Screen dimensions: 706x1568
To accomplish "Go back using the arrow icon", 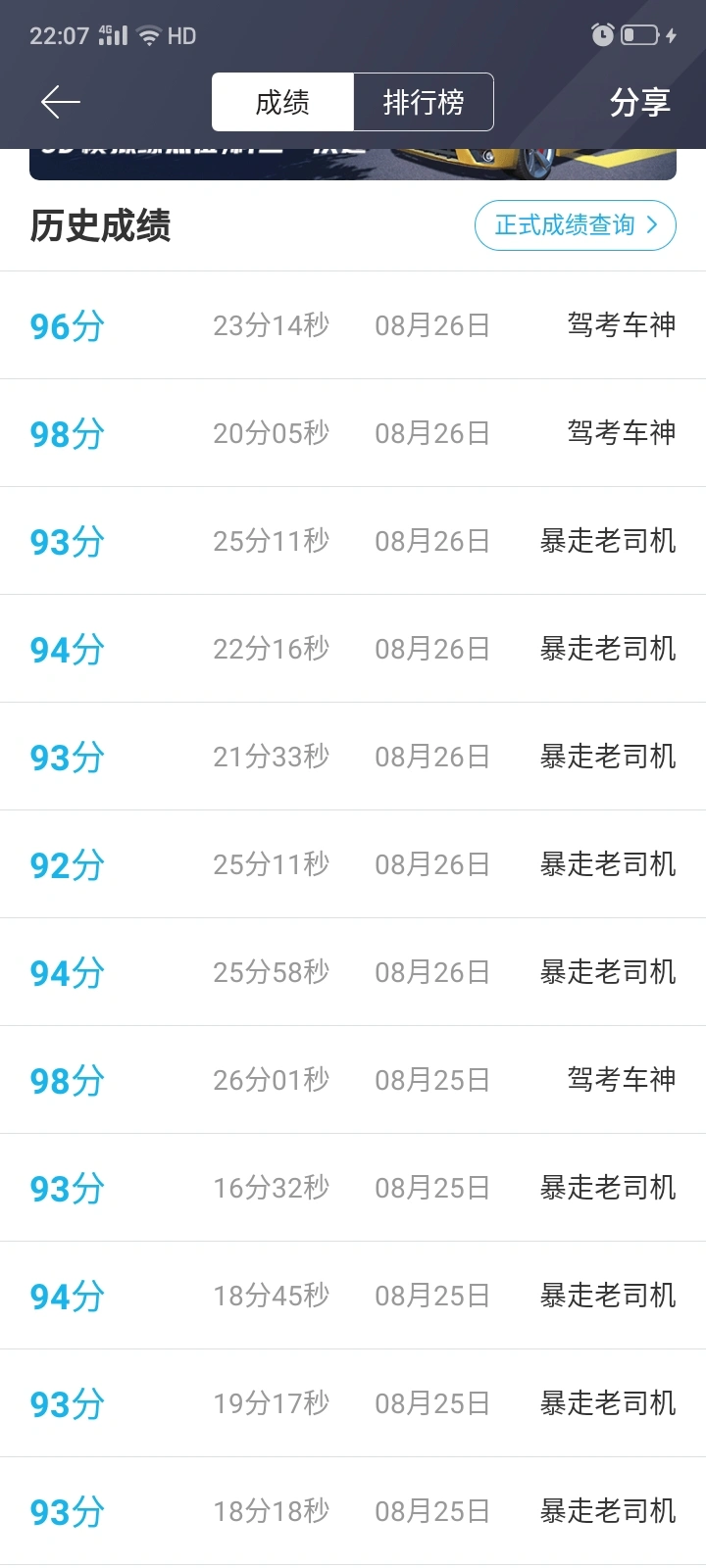I will pyautogui.click(x=60, y=102).
